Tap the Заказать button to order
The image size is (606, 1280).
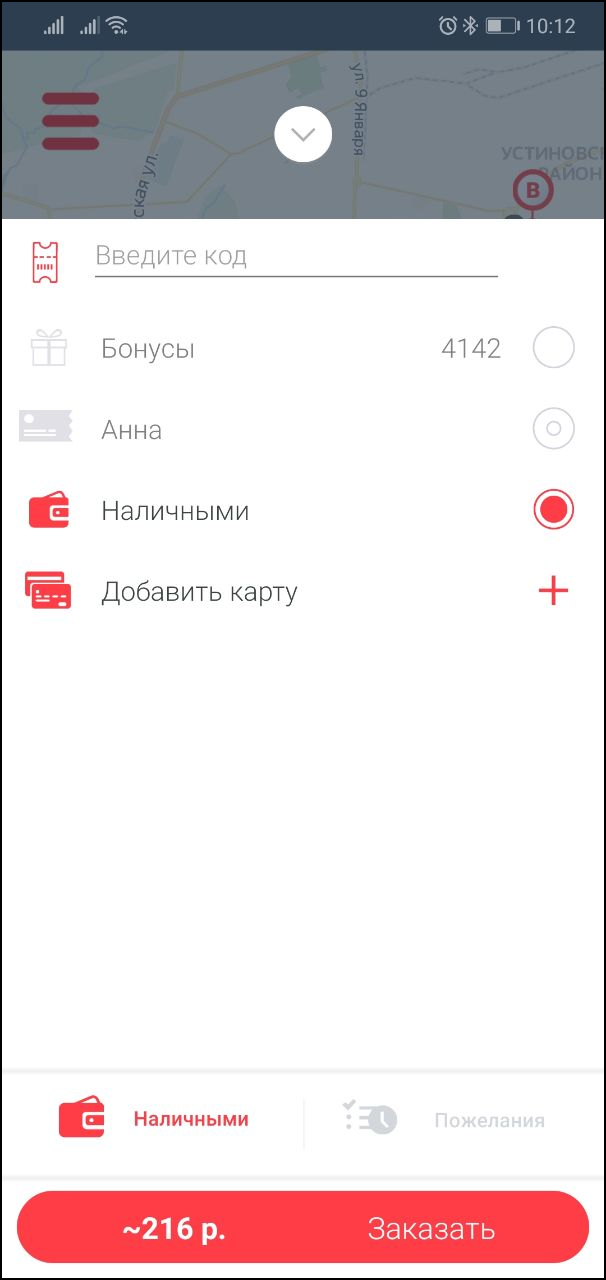point(431,1228)
